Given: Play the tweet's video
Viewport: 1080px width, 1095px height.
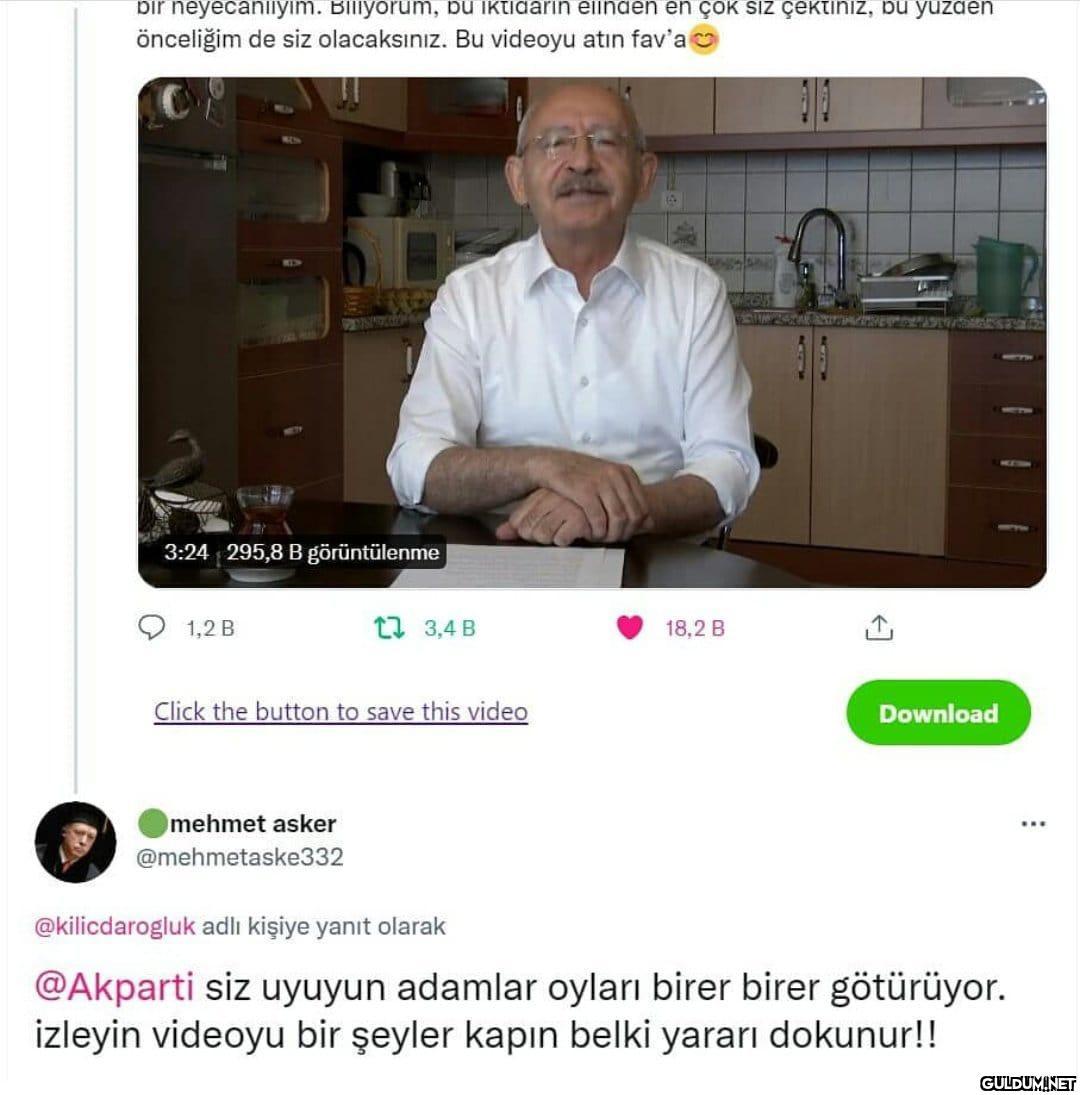Looking at the screenshot, I should (x=592, y=332).
